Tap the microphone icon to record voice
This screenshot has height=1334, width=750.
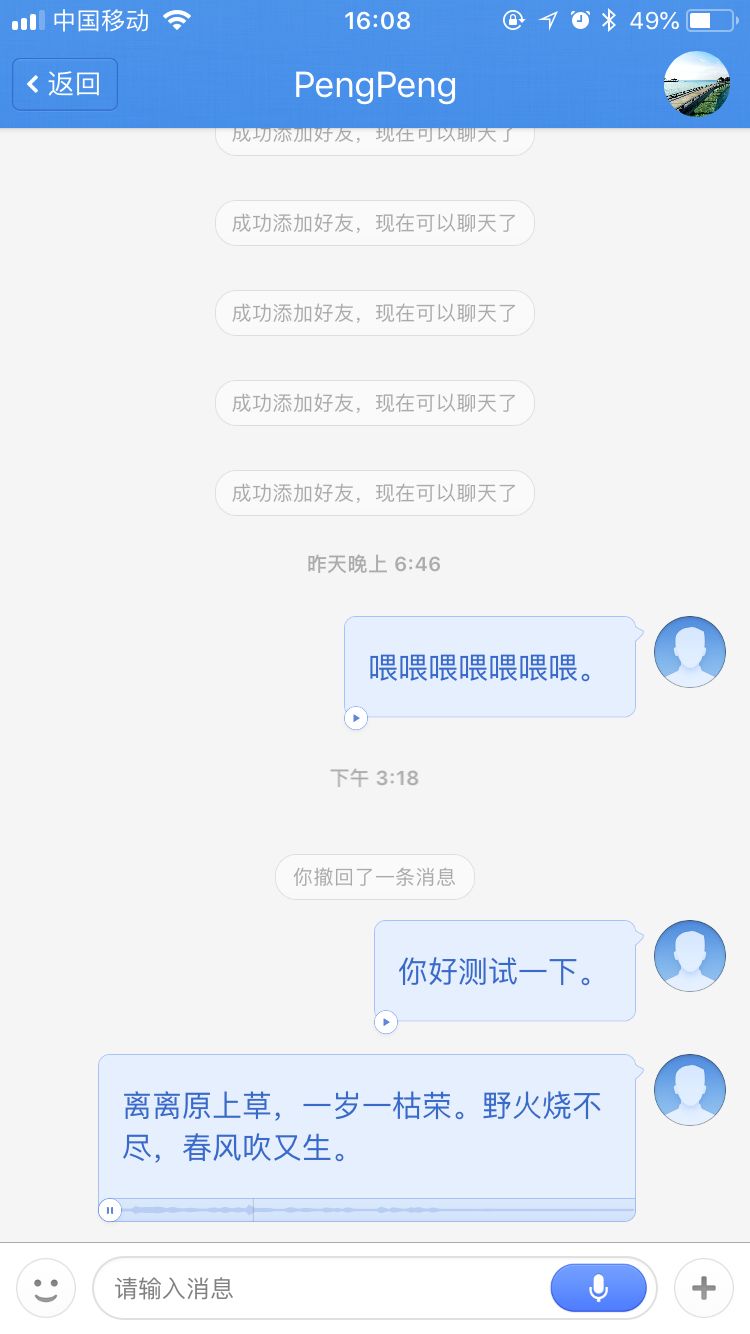597,1288
